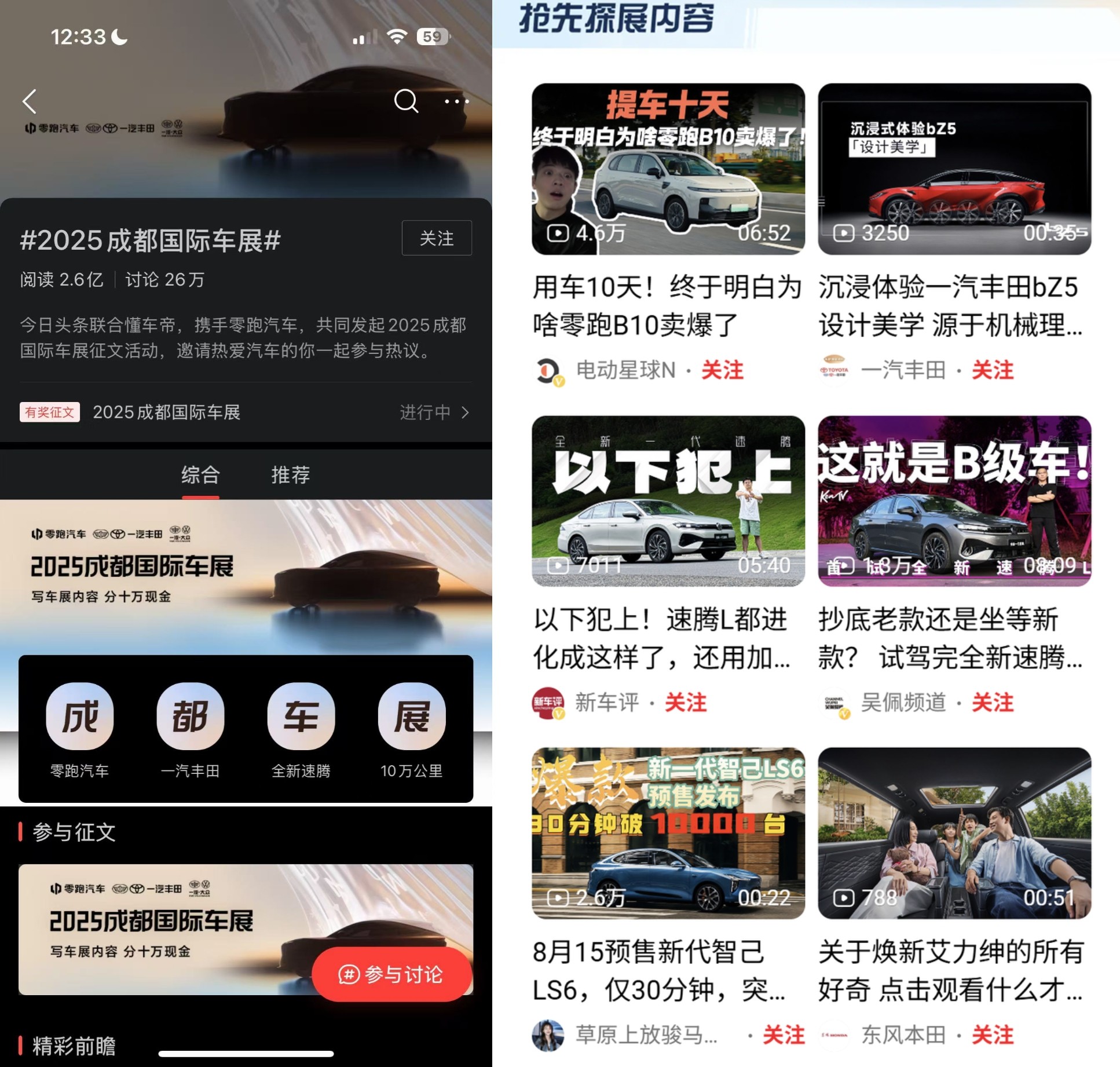Follow the author 电动星球N

coord(722,370)
